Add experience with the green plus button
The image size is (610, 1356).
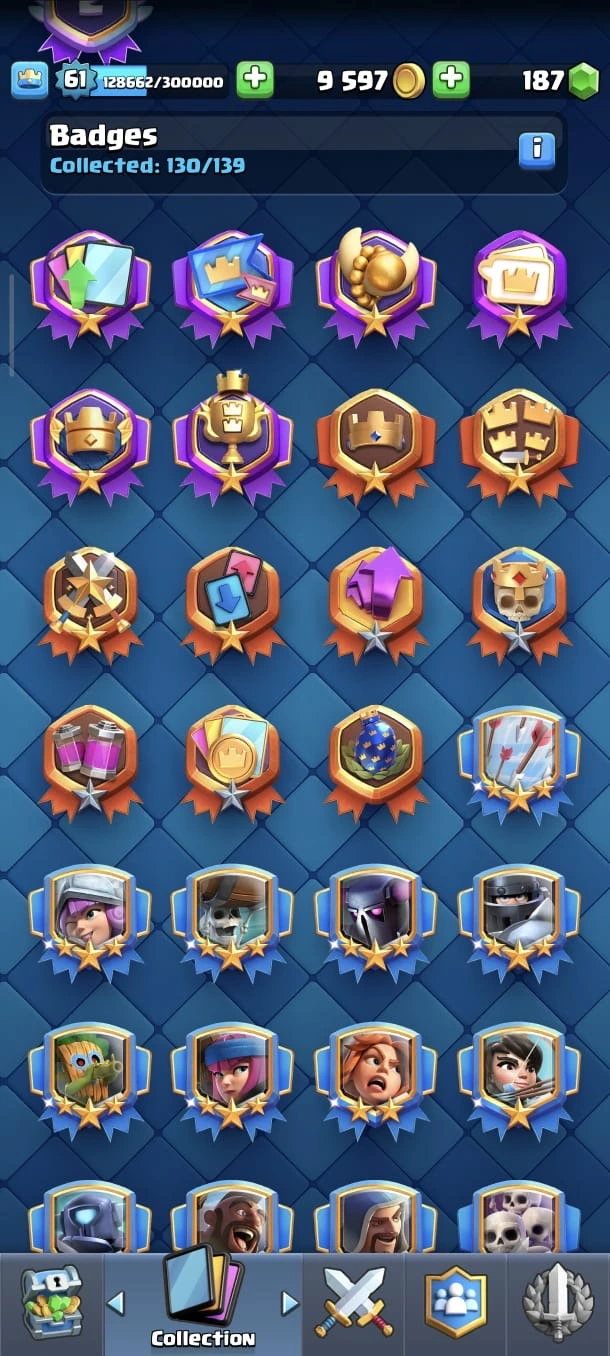pos(255,80)
